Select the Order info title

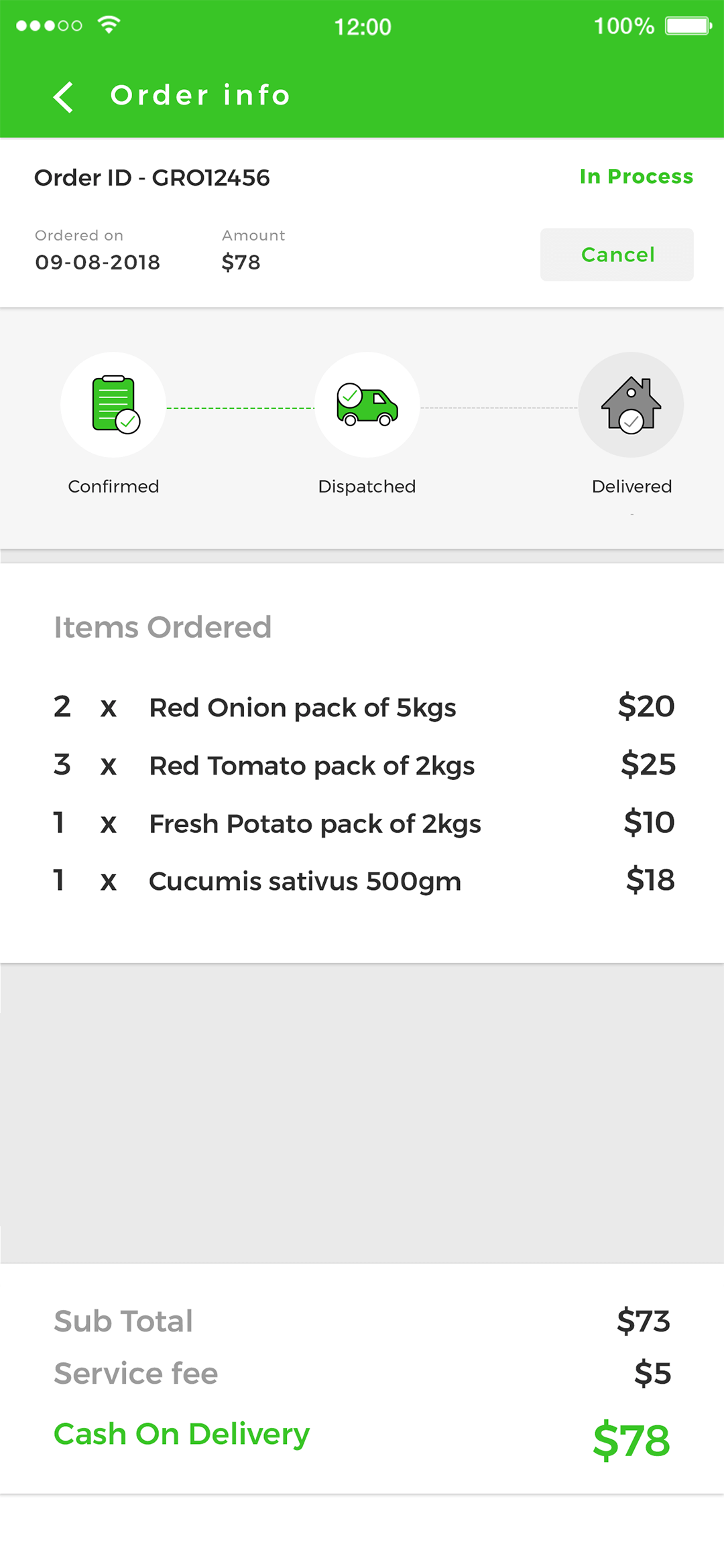pyautogui.click(x=199, y=95)
